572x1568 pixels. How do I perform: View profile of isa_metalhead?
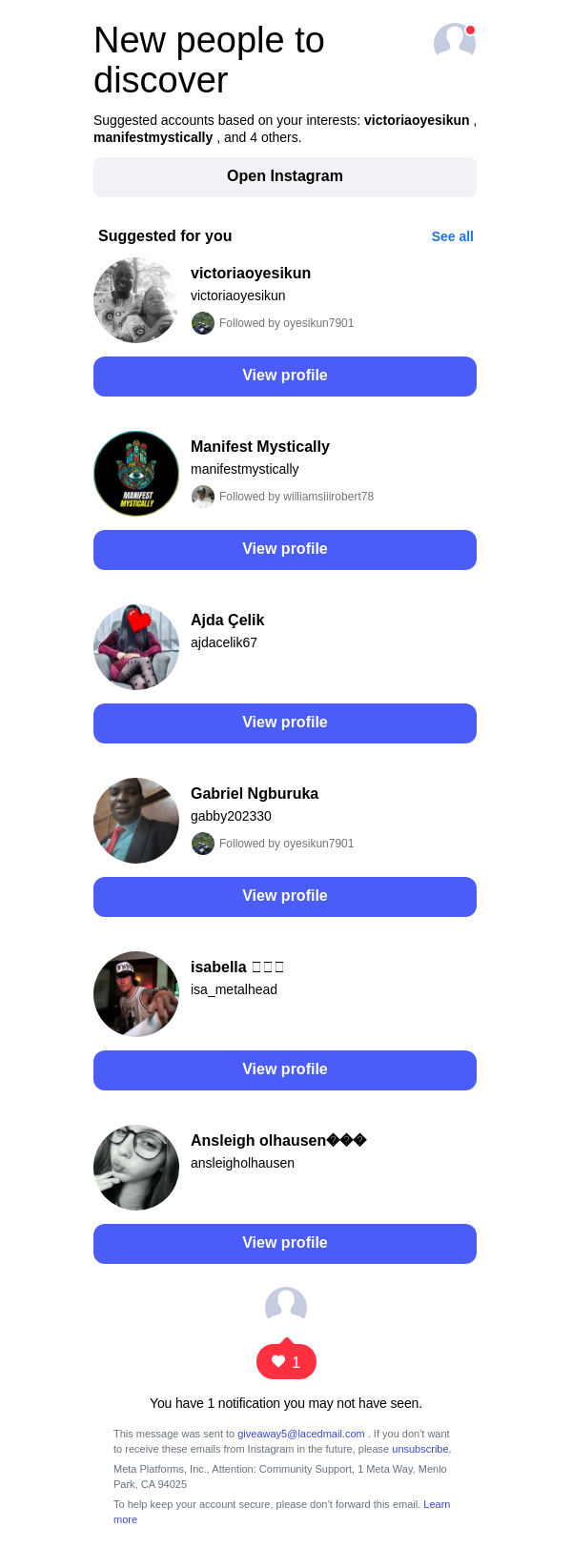pos(285,1070)
